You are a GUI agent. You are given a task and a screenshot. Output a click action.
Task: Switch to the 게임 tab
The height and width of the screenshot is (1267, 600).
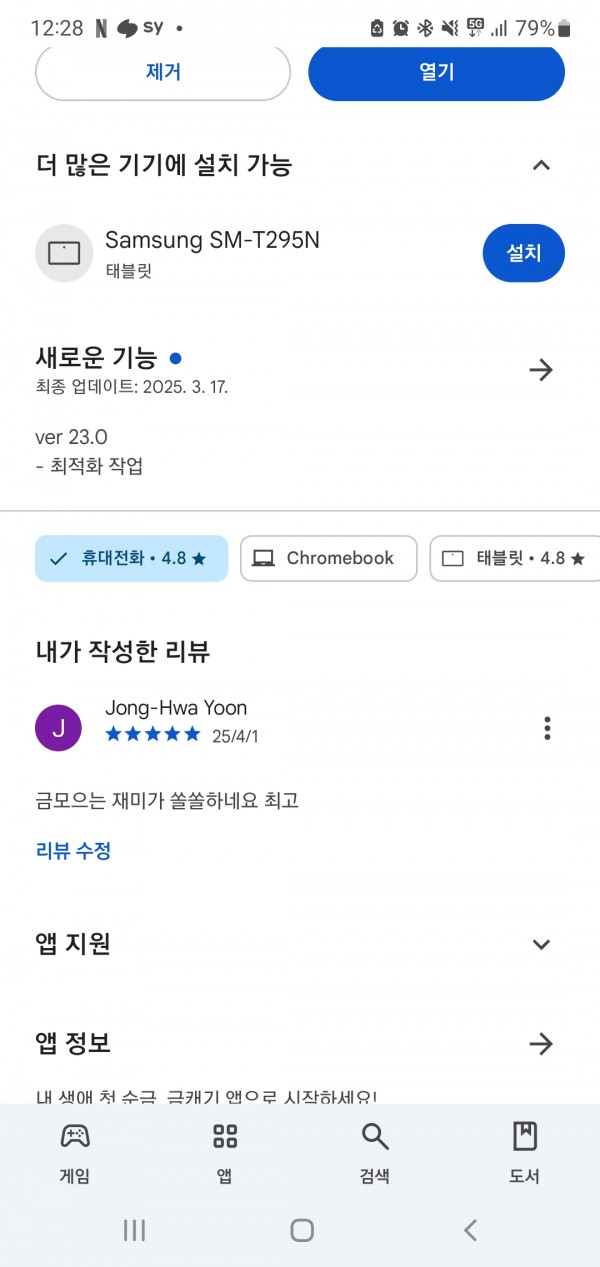coord(75,1152)
